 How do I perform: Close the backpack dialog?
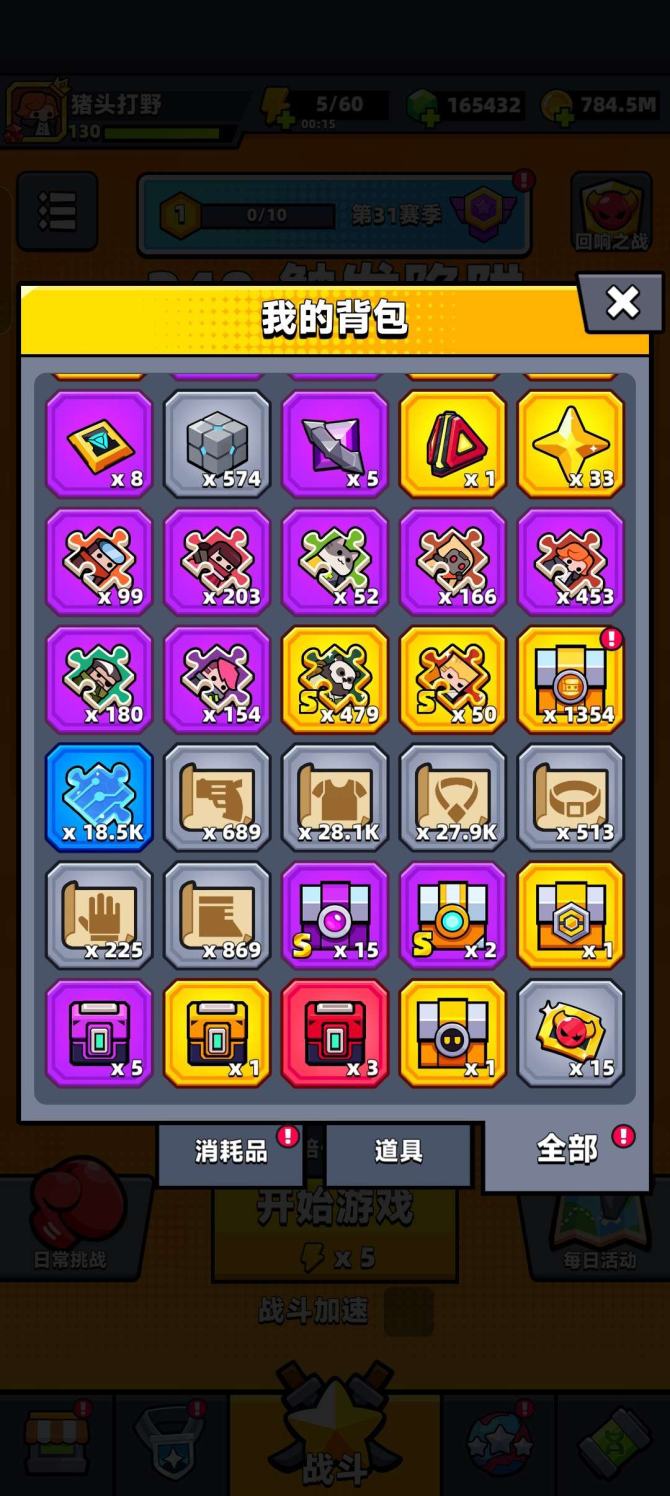pos(622,302)
